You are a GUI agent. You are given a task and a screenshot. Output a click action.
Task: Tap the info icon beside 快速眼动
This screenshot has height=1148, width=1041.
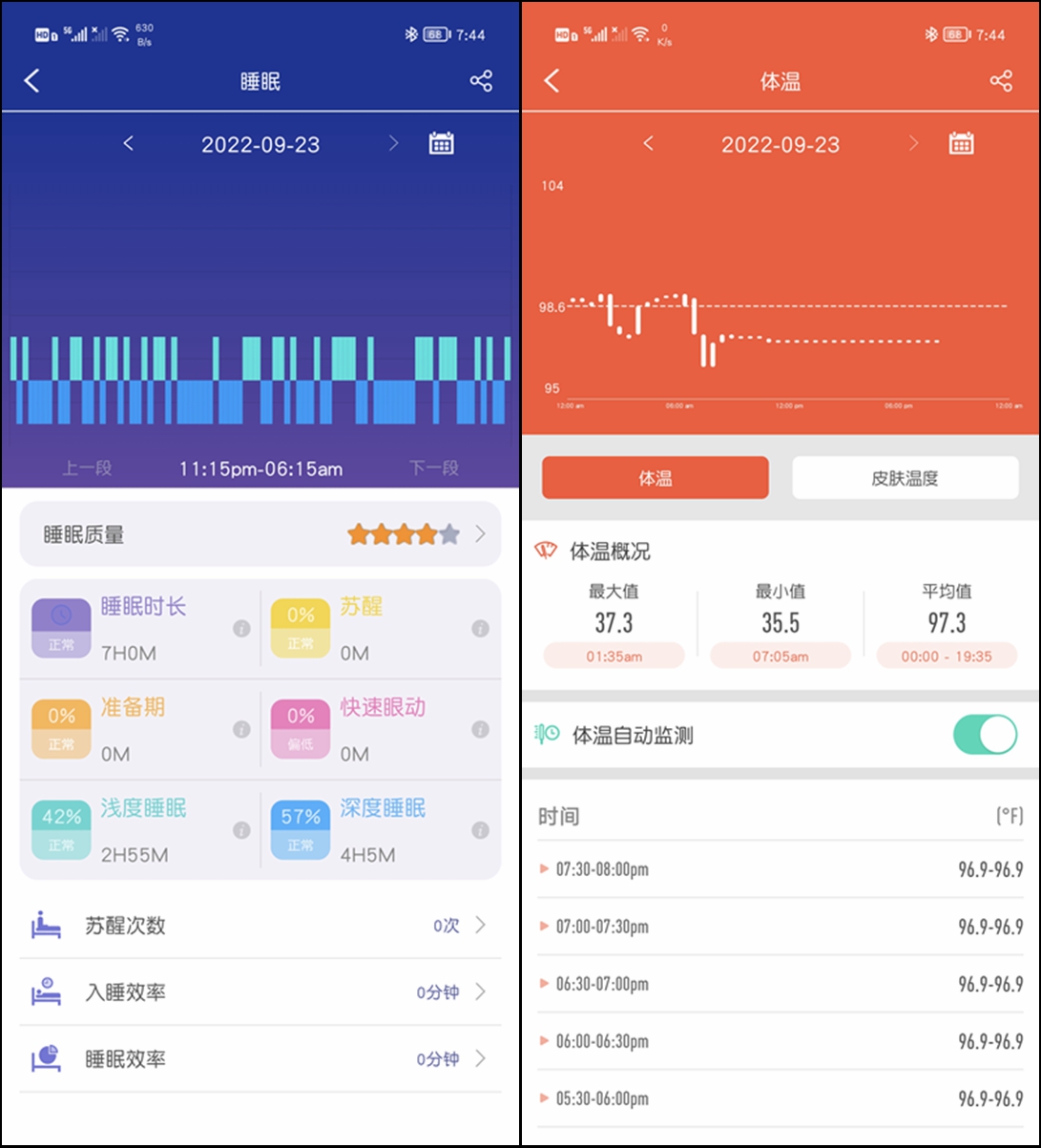tap(481, 729)
